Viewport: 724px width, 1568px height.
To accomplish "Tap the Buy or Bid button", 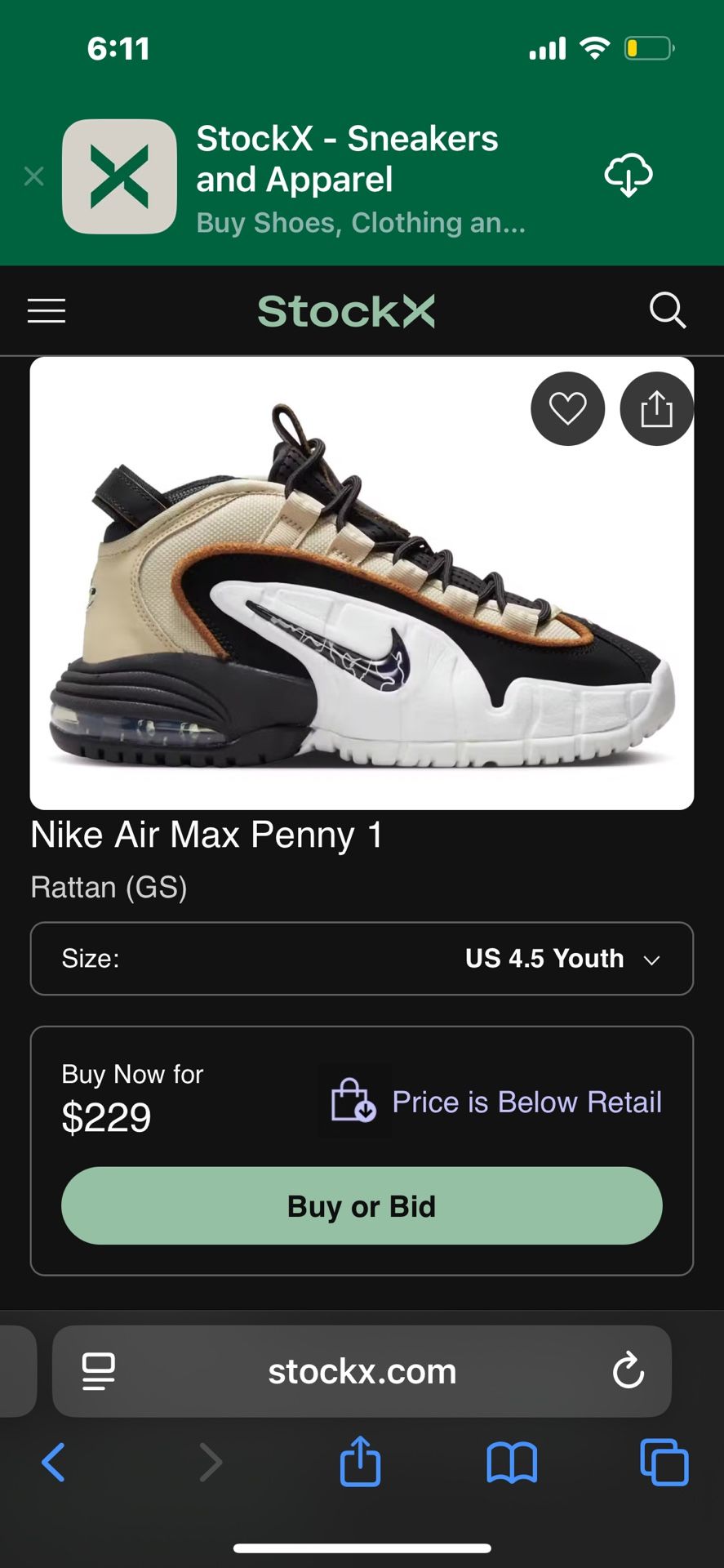I will pos(362,1206).
